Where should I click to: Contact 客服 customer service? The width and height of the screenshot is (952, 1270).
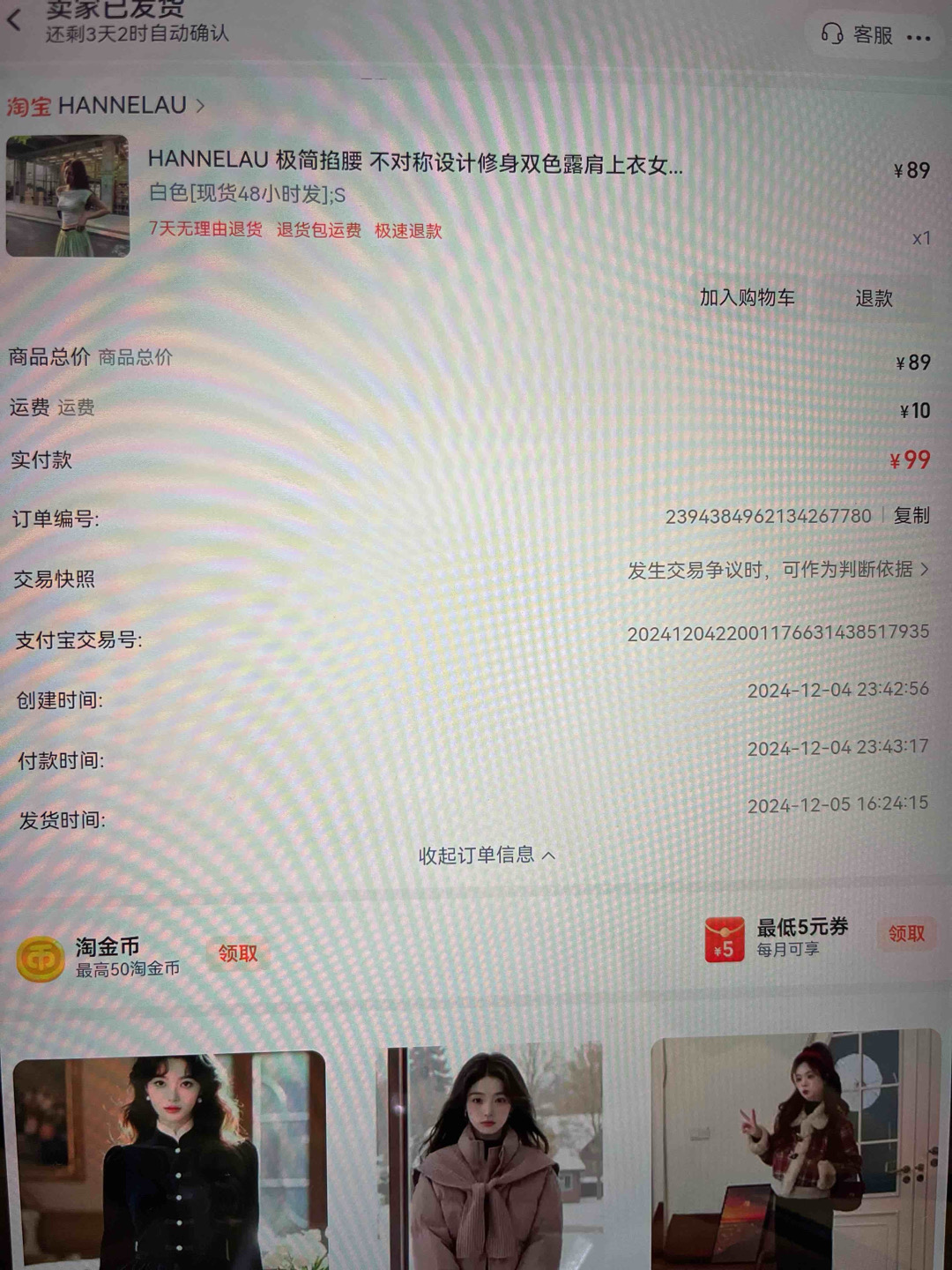point(857,34)
